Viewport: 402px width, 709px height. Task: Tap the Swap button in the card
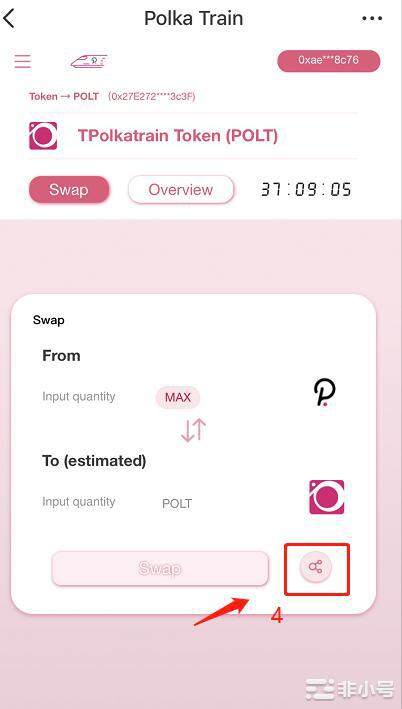pos(160,568)
